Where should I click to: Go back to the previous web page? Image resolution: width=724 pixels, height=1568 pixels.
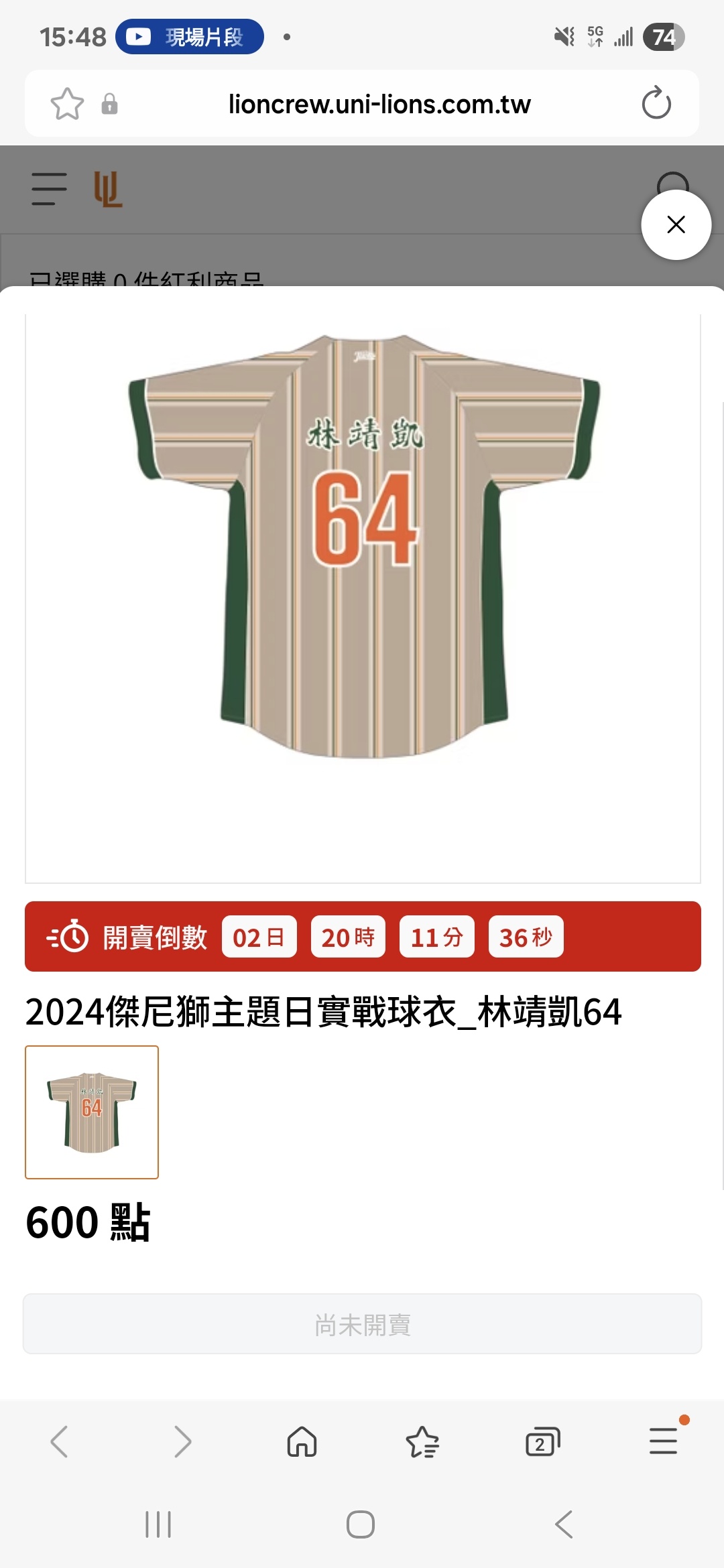coord(60,1441)
